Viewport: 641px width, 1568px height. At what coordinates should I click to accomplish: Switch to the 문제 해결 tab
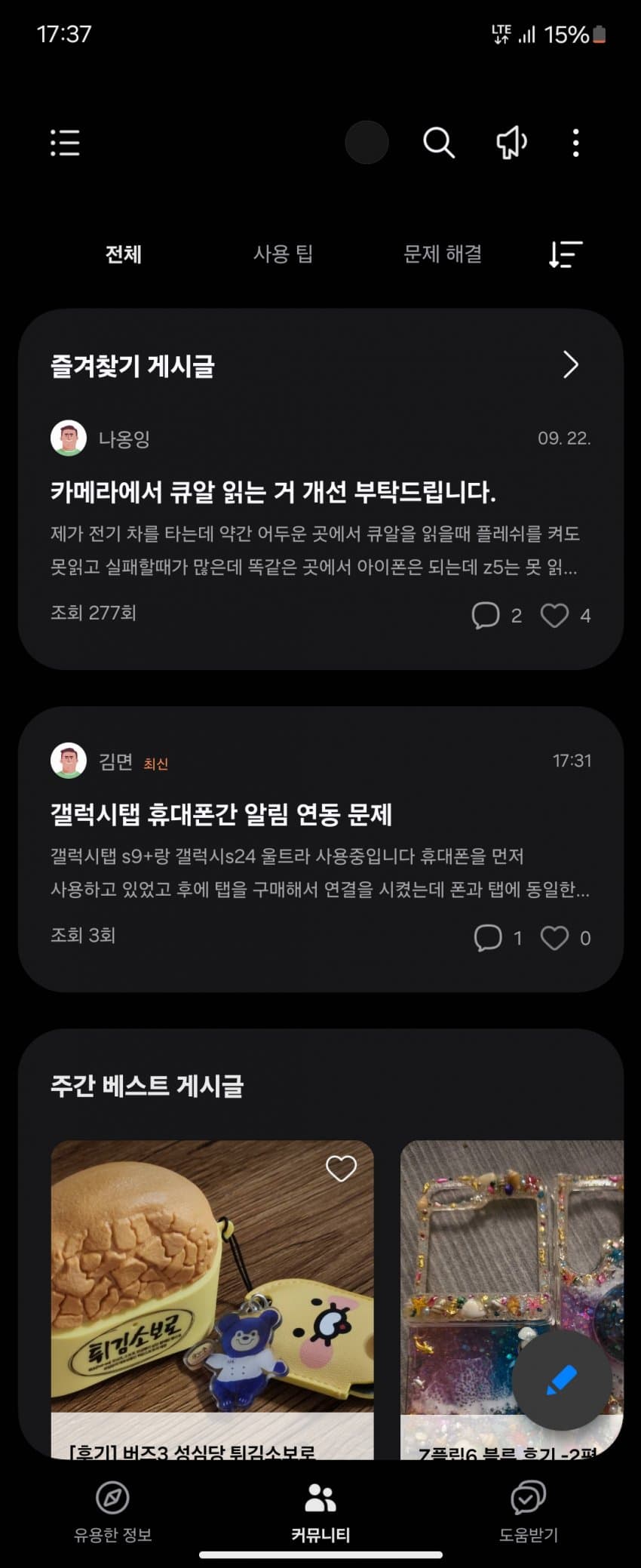443,254
